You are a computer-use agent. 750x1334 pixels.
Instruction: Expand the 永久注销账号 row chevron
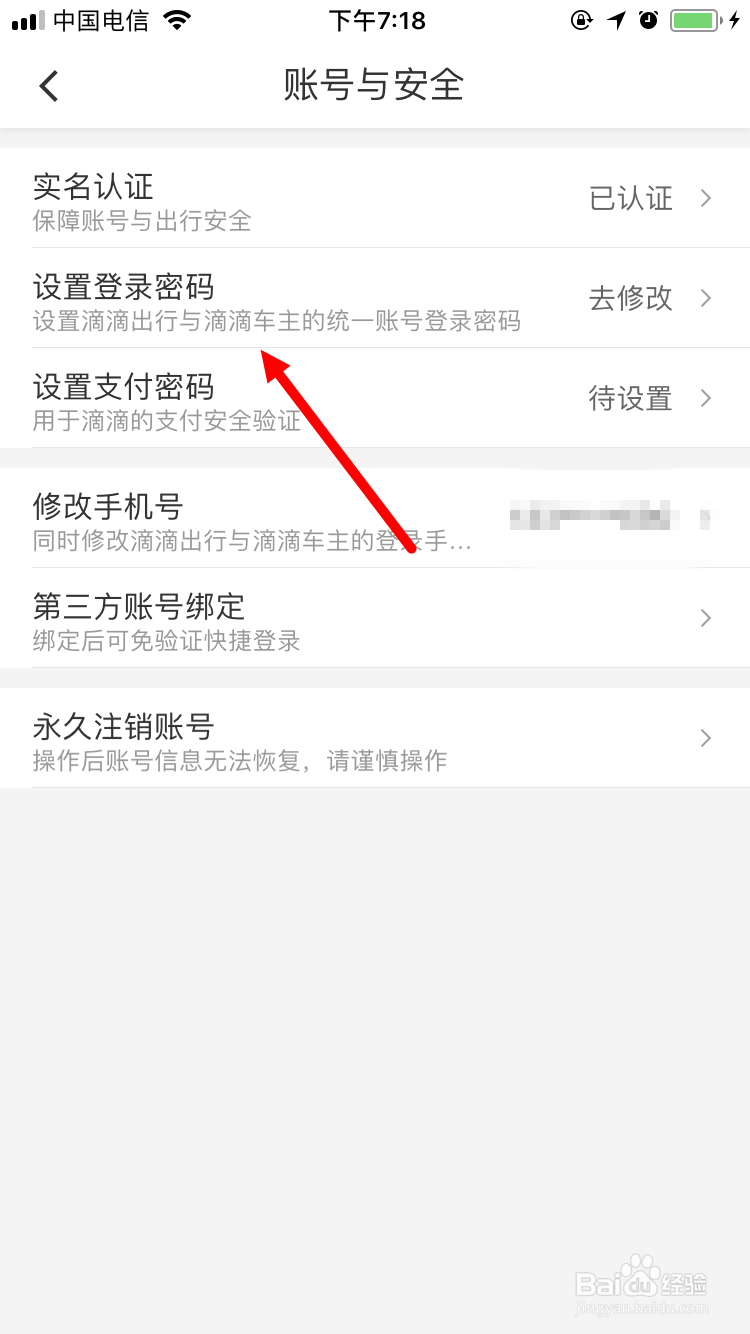point(706,738)
